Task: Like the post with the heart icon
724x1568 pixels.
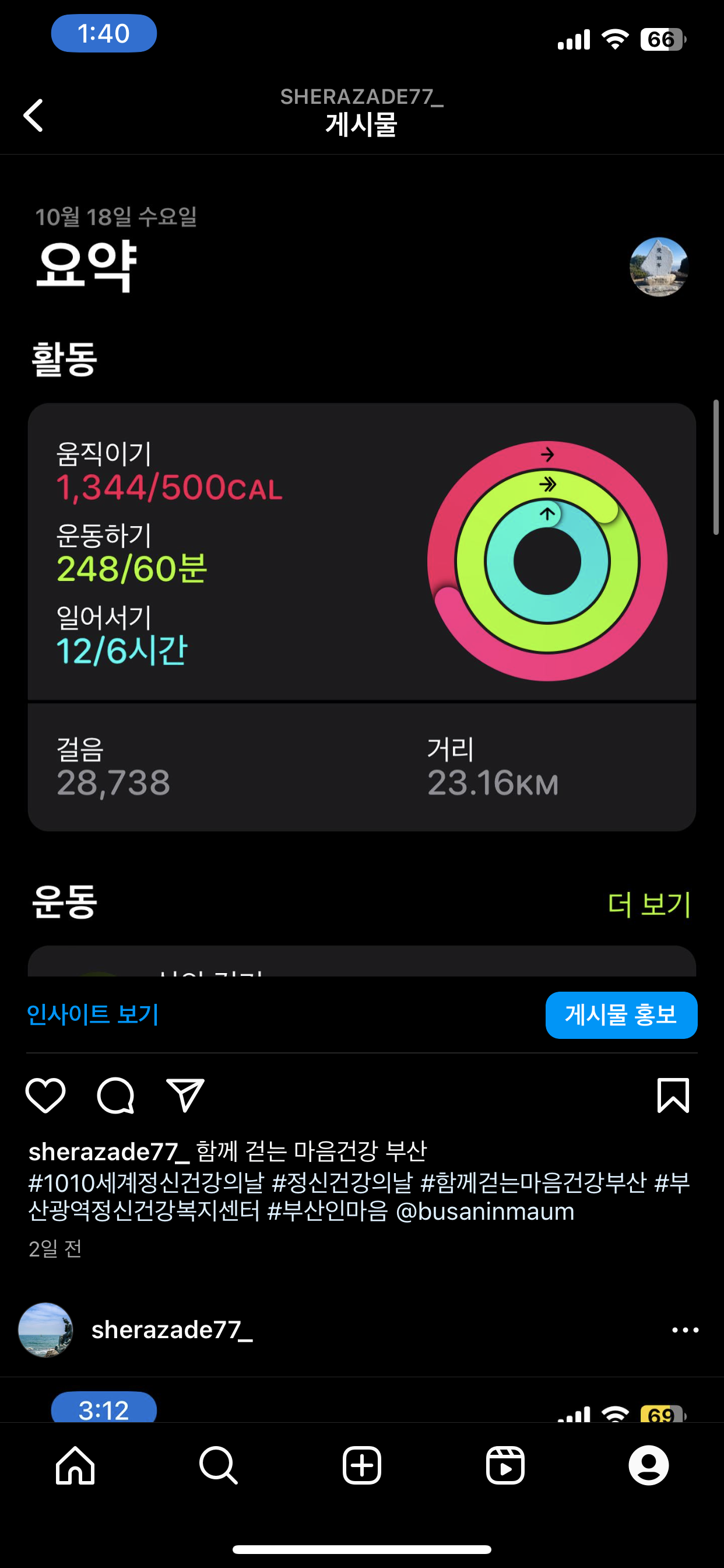Action: pos(45,1095)
